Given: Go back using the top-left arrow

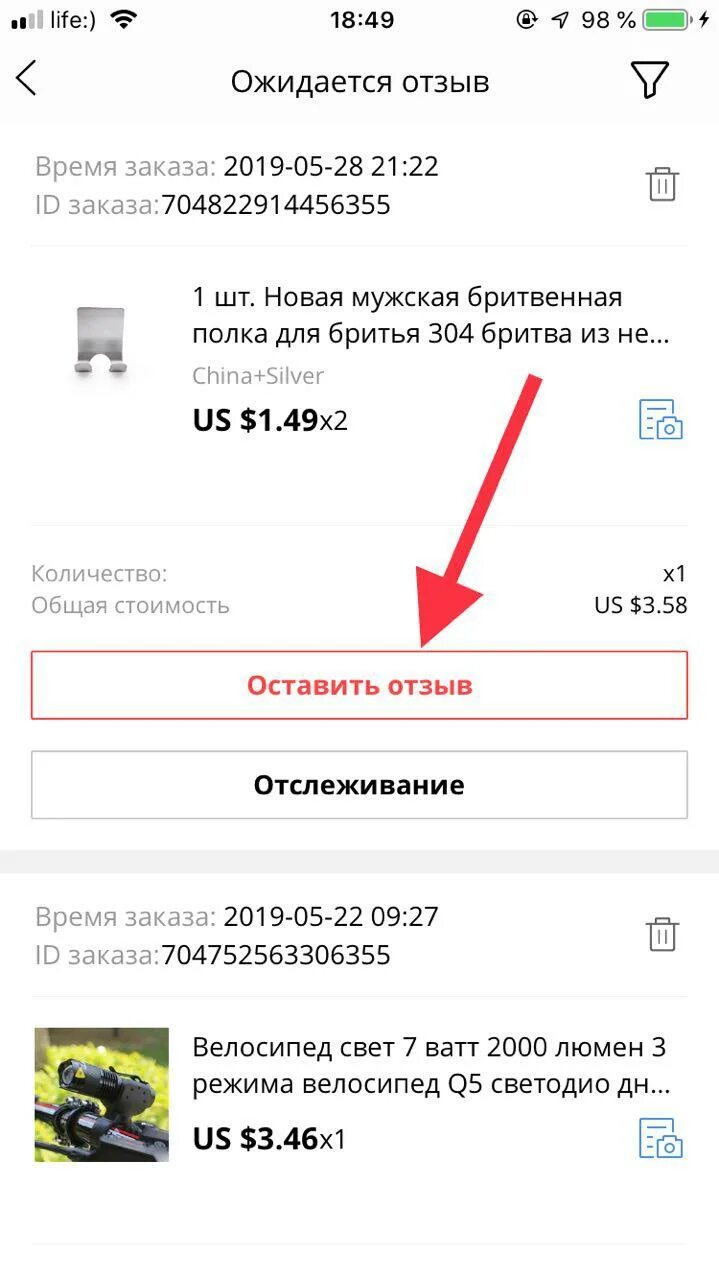Looking at the screenshot, I should (26, 78).
